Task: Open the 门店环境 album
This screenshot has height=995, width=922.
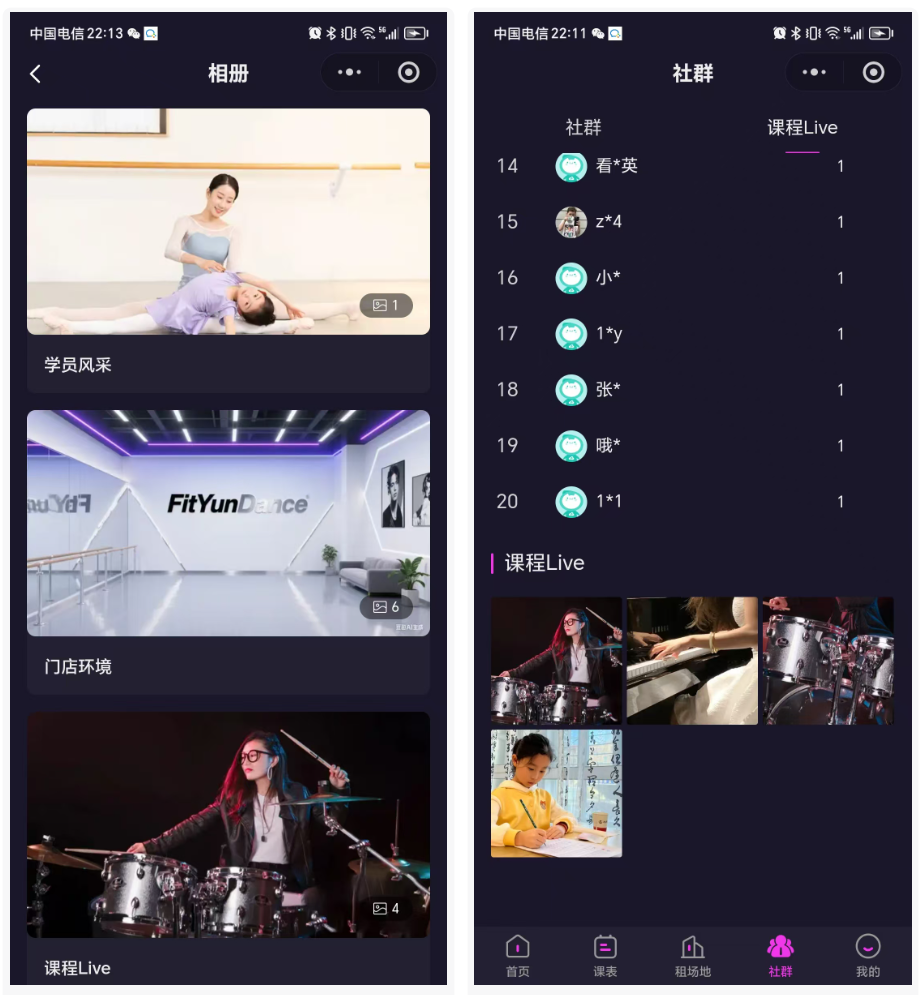Action: [x=228, y=551]
